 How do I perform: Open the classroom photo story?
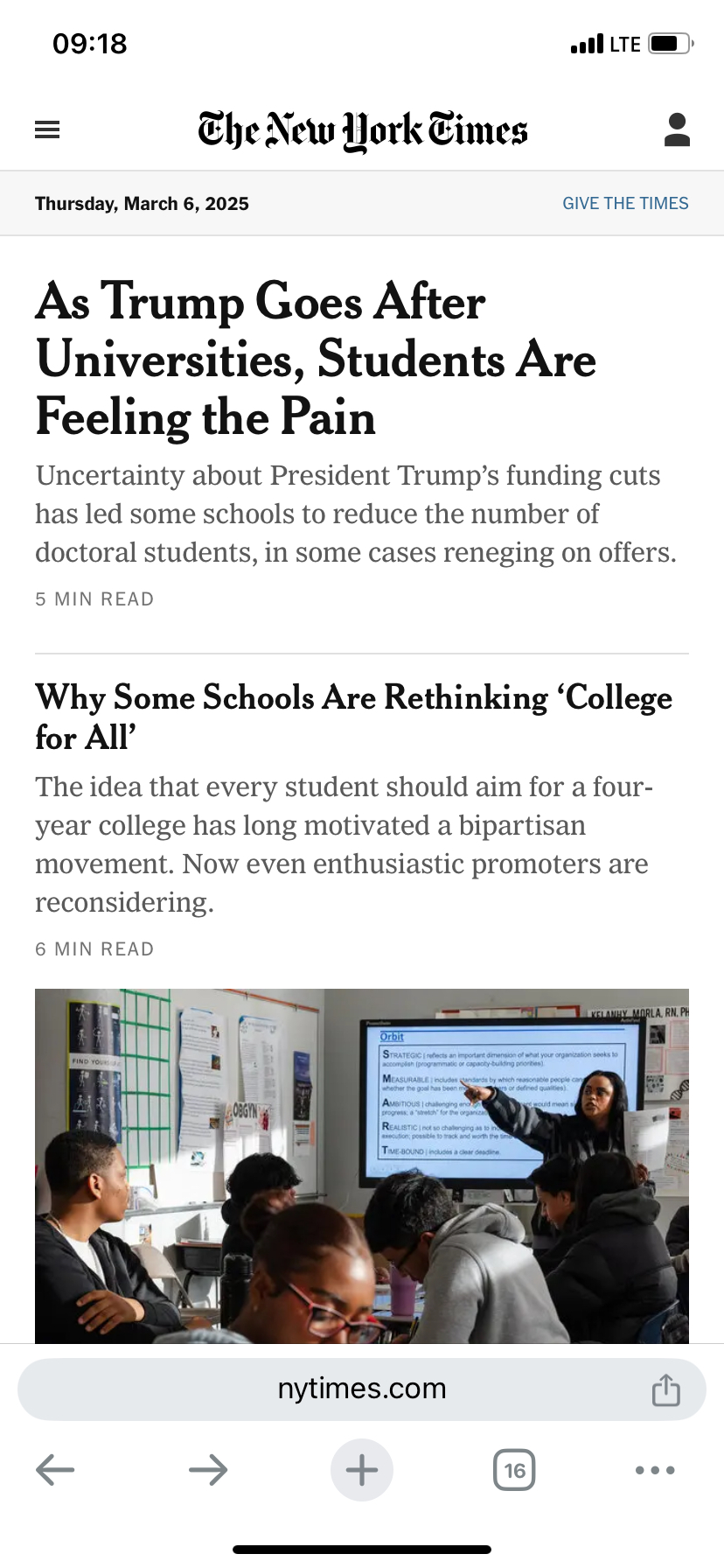362,1165
